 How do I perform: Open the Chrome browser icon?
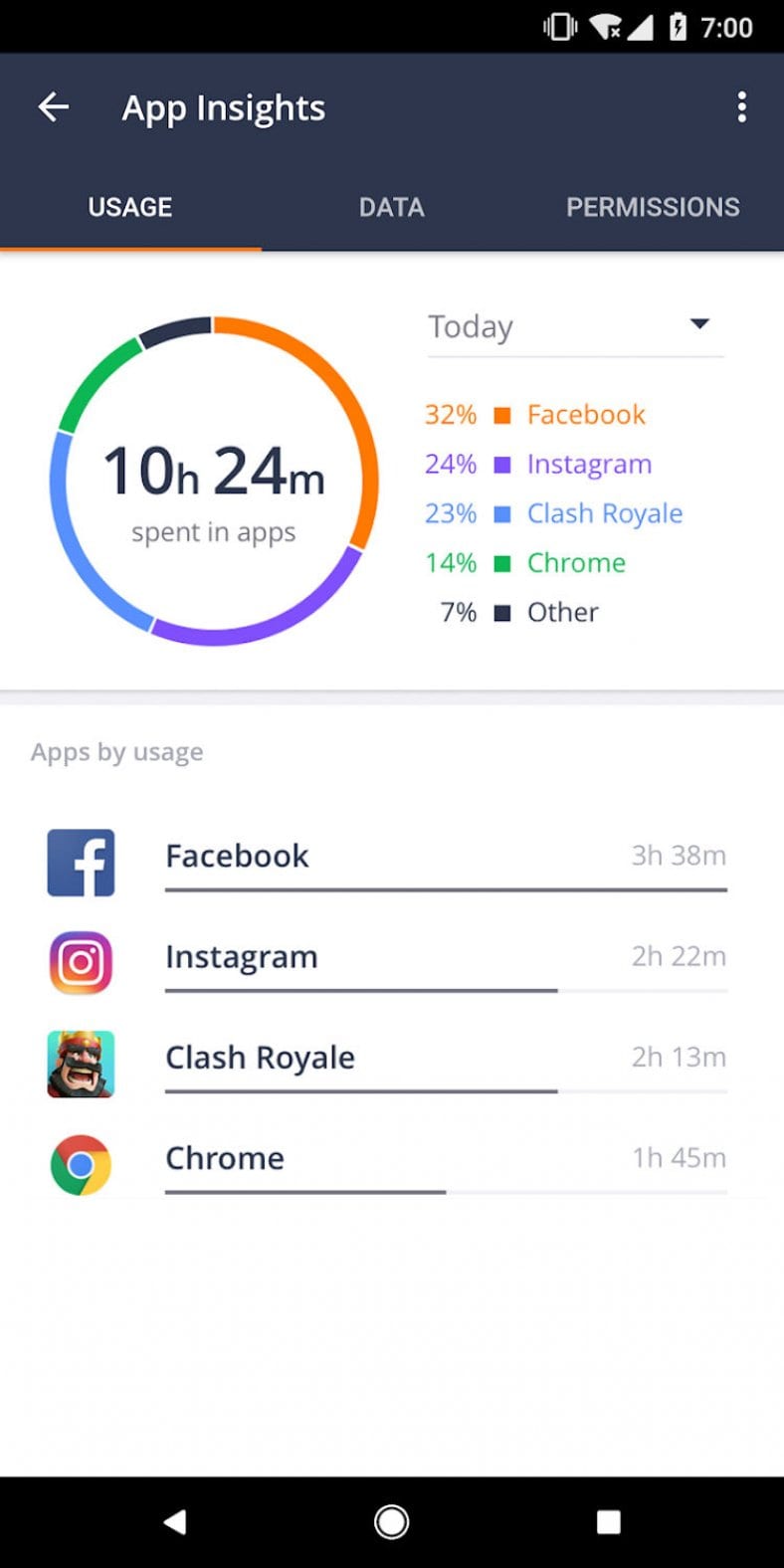80,1164
